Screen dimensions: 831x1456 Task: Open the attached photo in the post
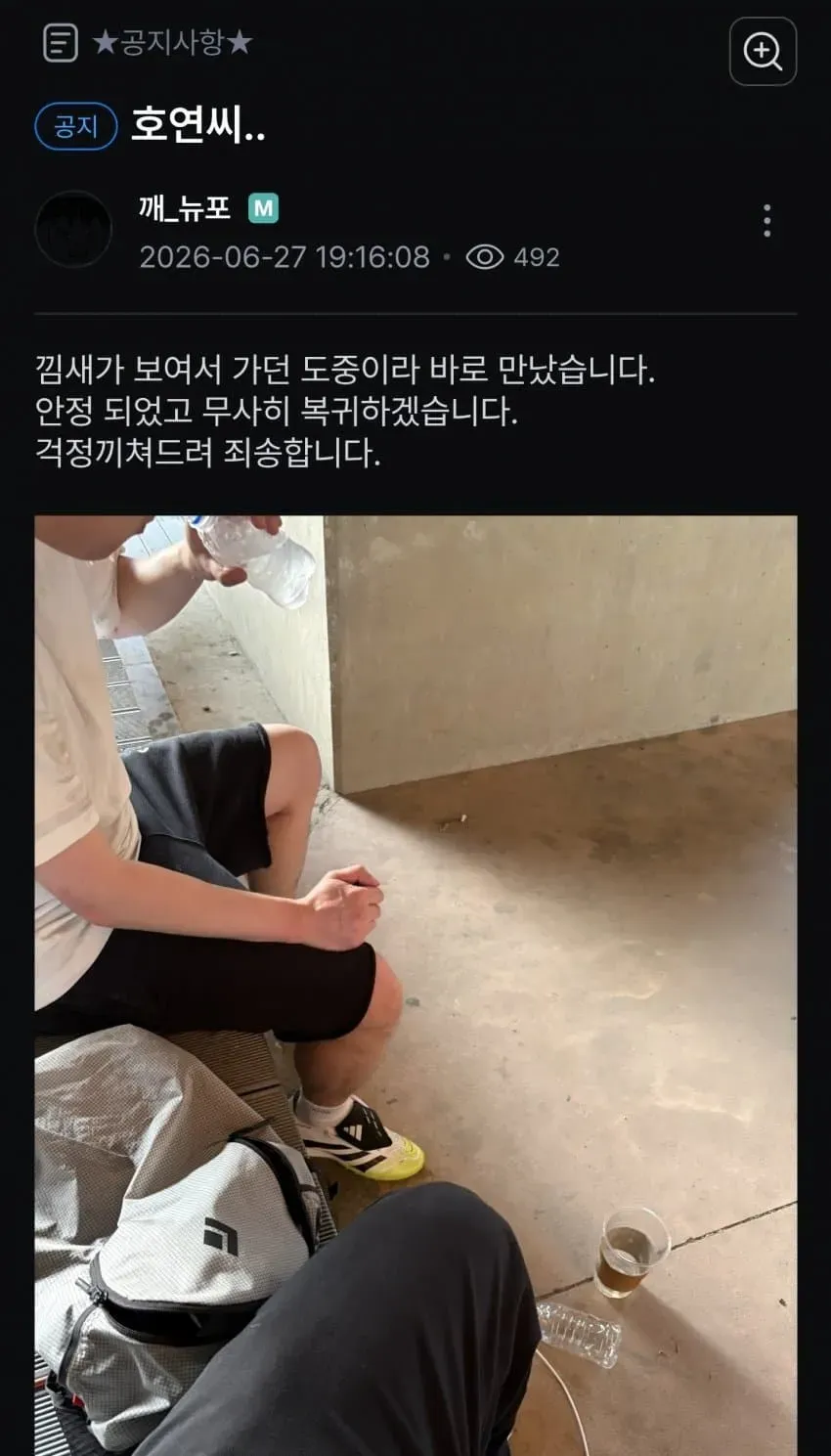point(415,986)
